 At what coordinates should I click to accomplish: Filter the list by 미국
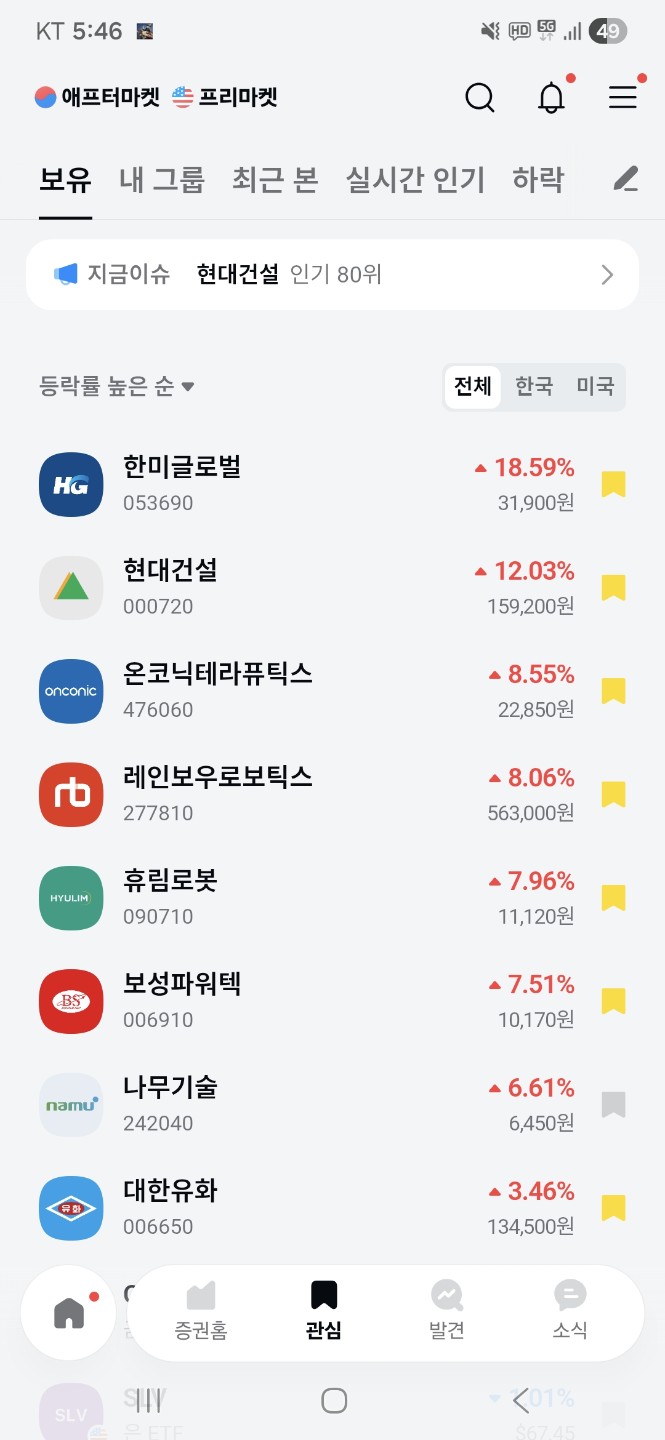coord(595,387)
